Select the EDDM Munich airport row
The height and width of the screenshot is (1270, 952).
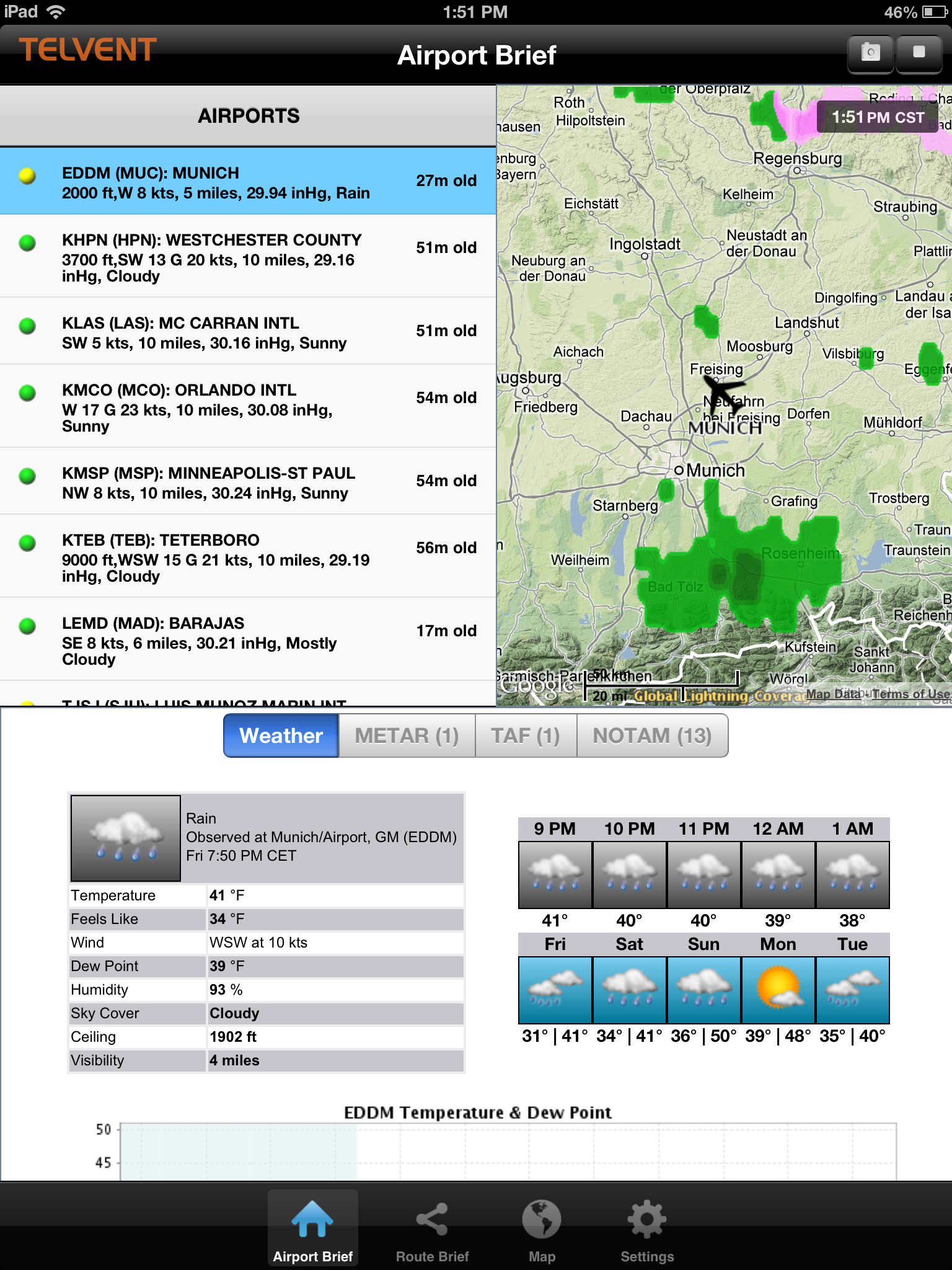click(x=248, y=182)
